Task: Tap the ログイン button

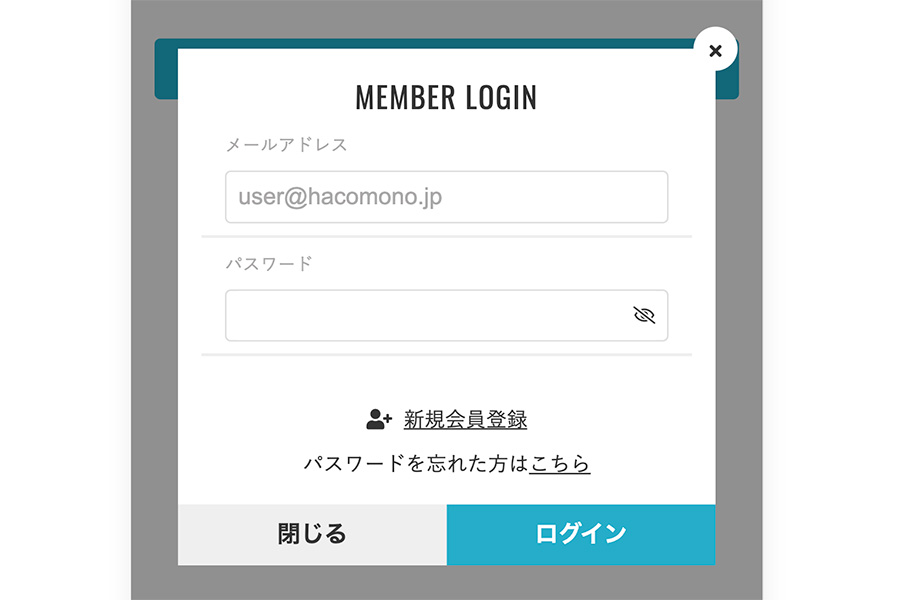Action: pos(581,534)
